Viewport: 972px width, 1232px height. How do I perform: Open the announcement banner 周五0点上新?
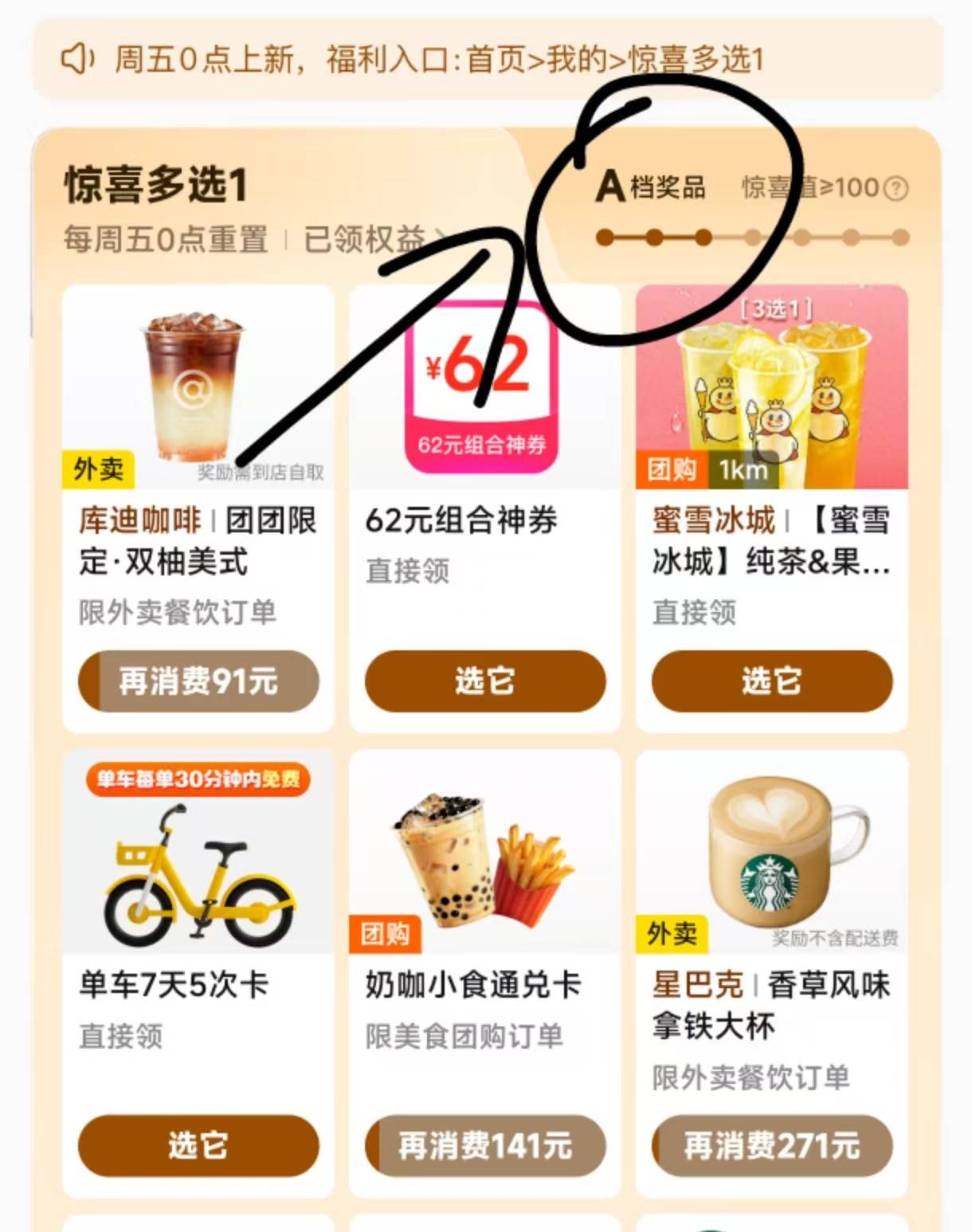pos(438,60)
